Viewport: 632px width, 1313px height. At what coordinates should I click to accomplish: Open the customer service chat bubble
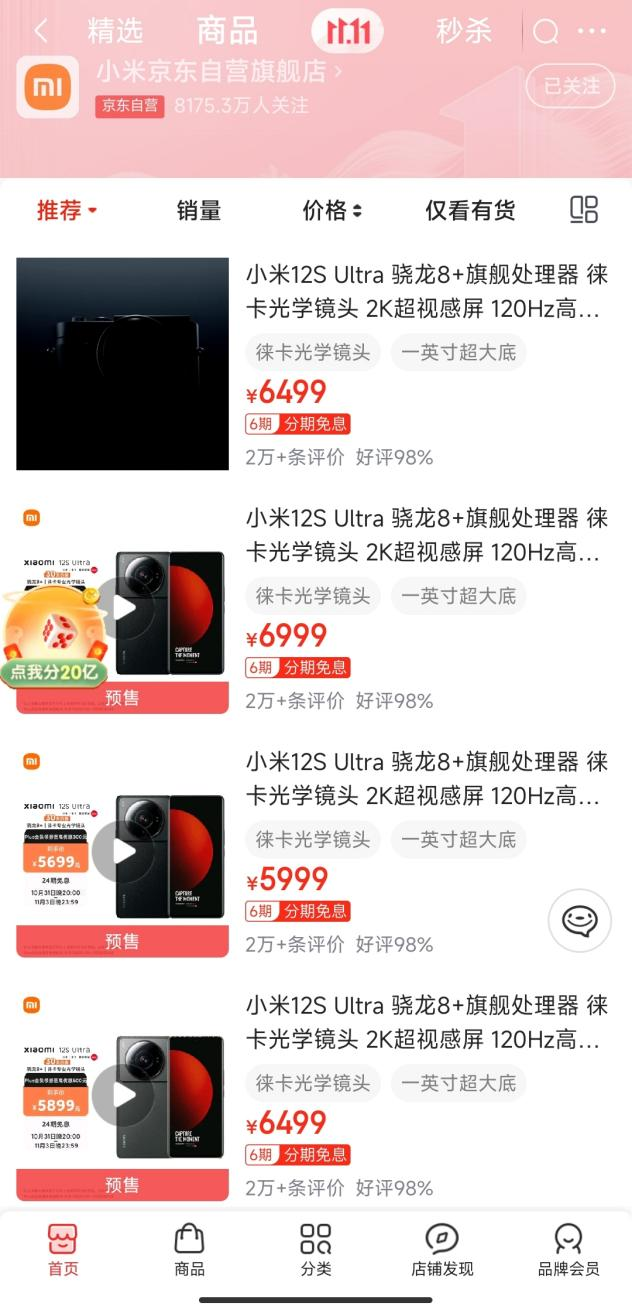580,920
